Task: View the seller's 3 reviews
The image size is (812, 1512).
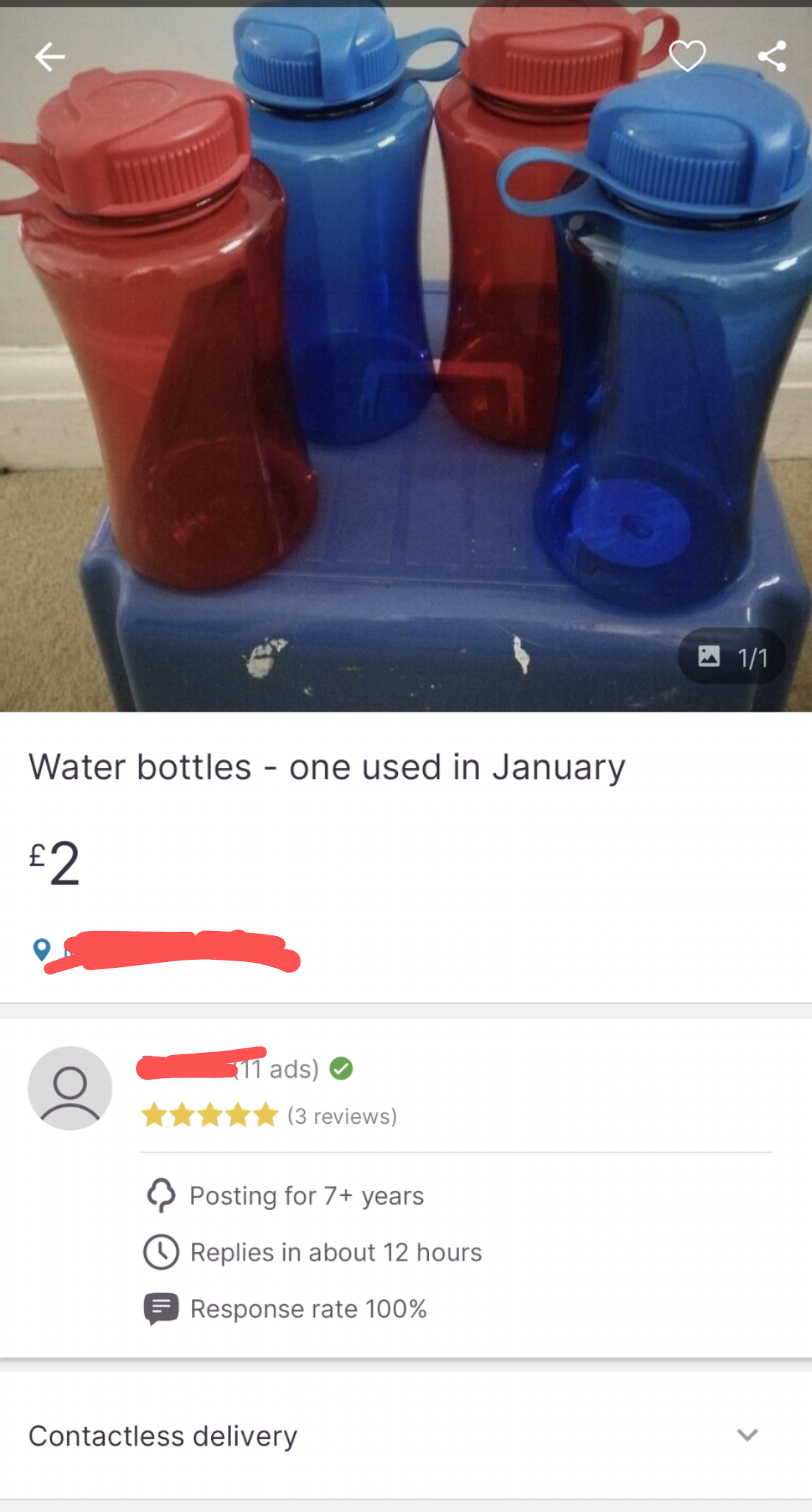Action: click(x=342, y=1116)
